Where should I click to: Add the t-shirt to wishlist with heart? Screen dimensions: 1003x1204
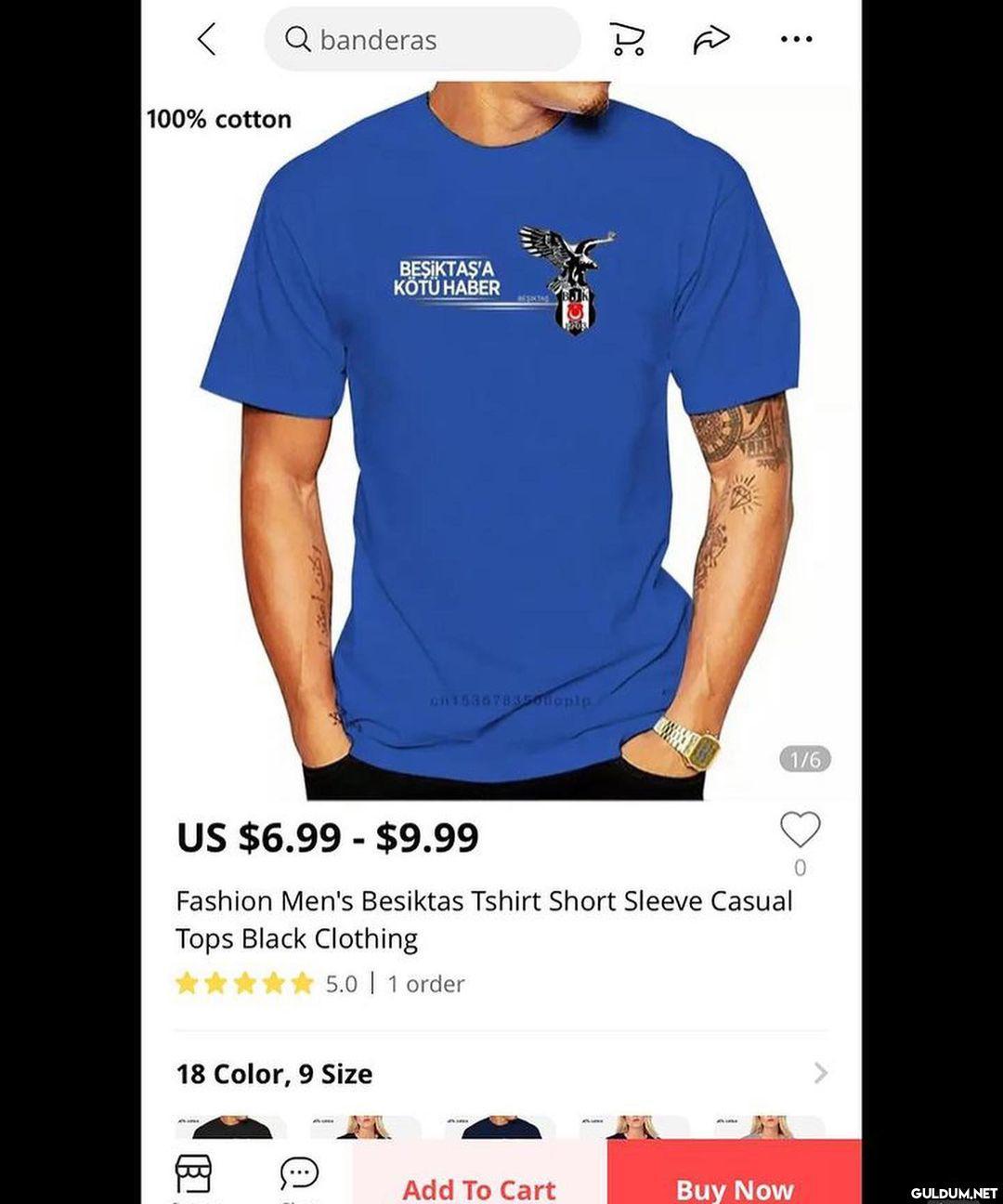tap(800, 830)
